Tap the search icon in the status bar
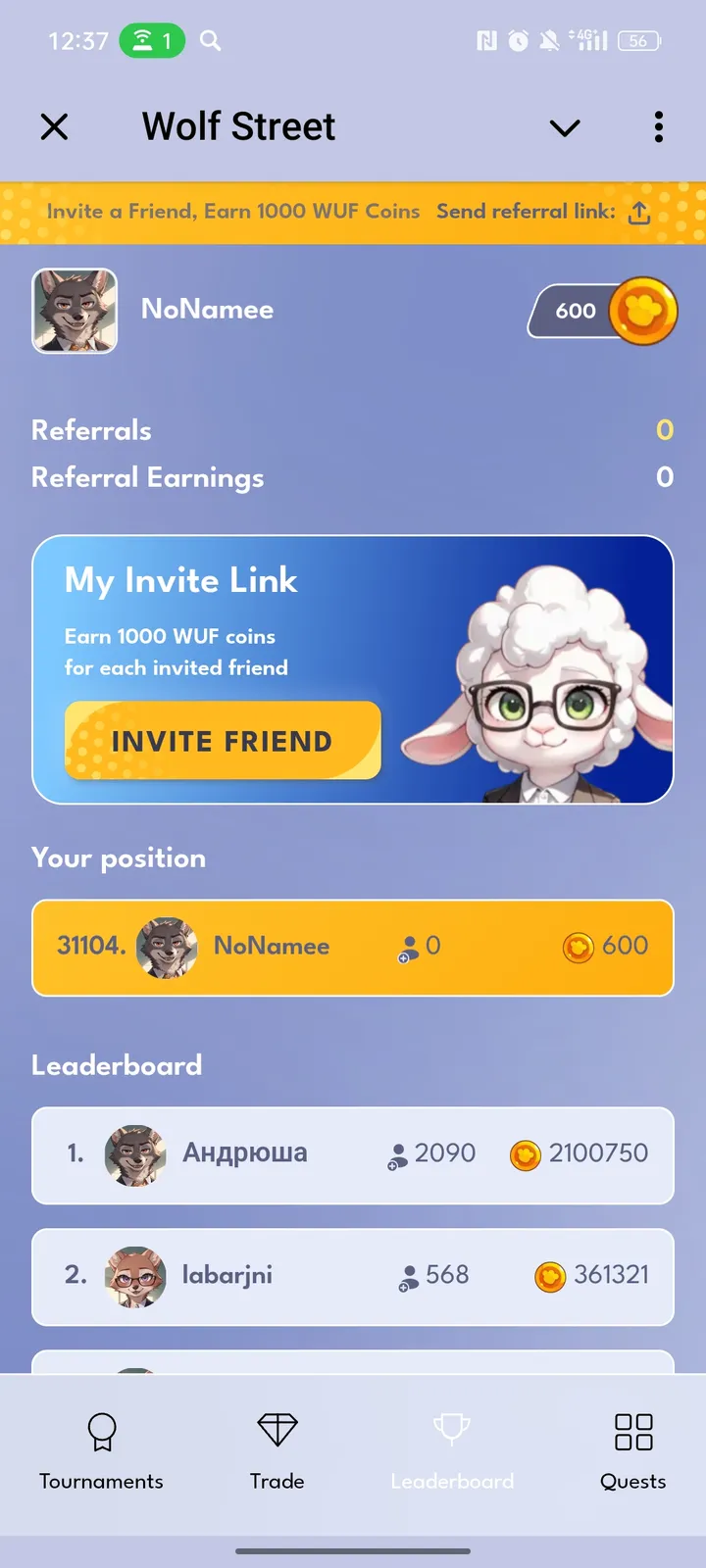The width and height of the screenshot is (706, 1568). click(209, 41)
